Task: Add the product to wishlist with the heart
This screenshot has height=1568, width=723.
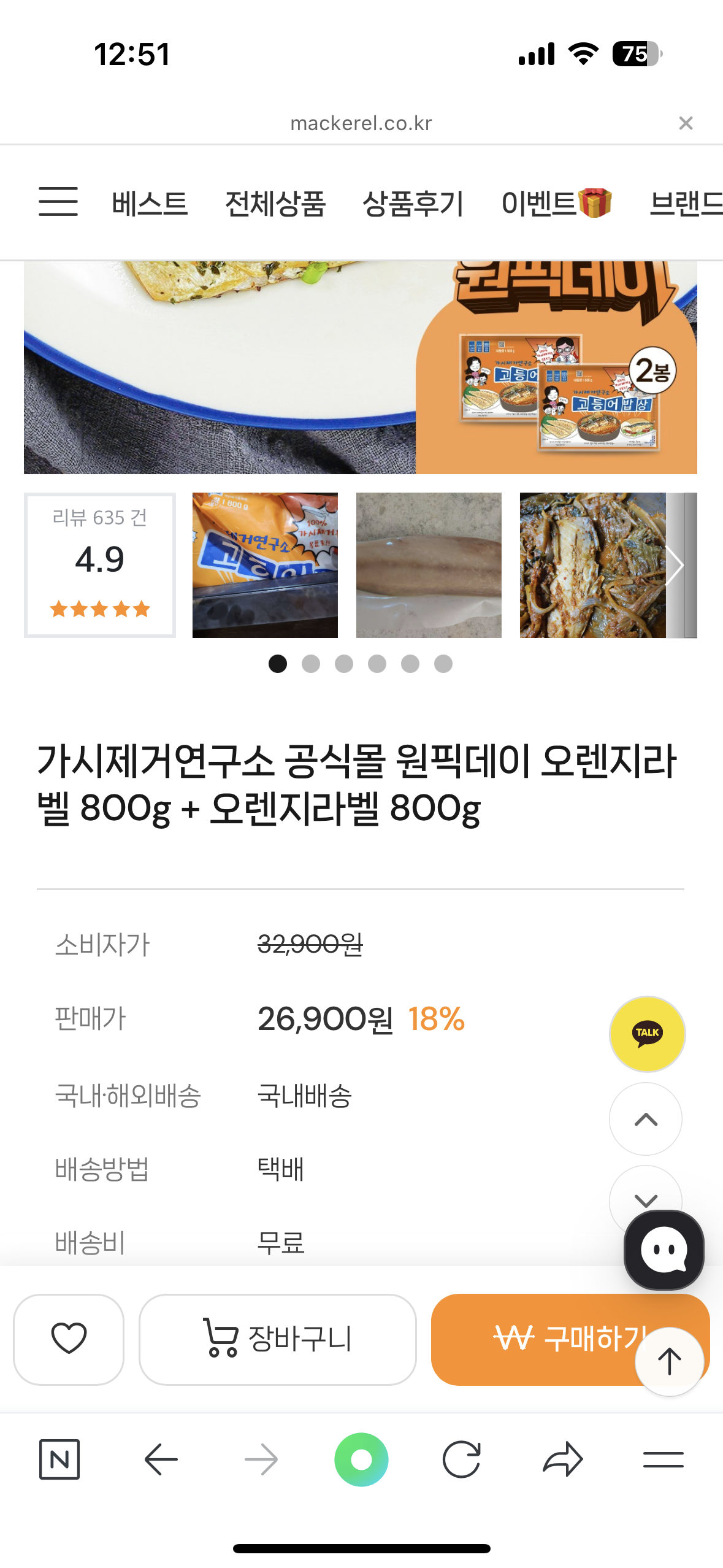Action: tap(69, 1339)
